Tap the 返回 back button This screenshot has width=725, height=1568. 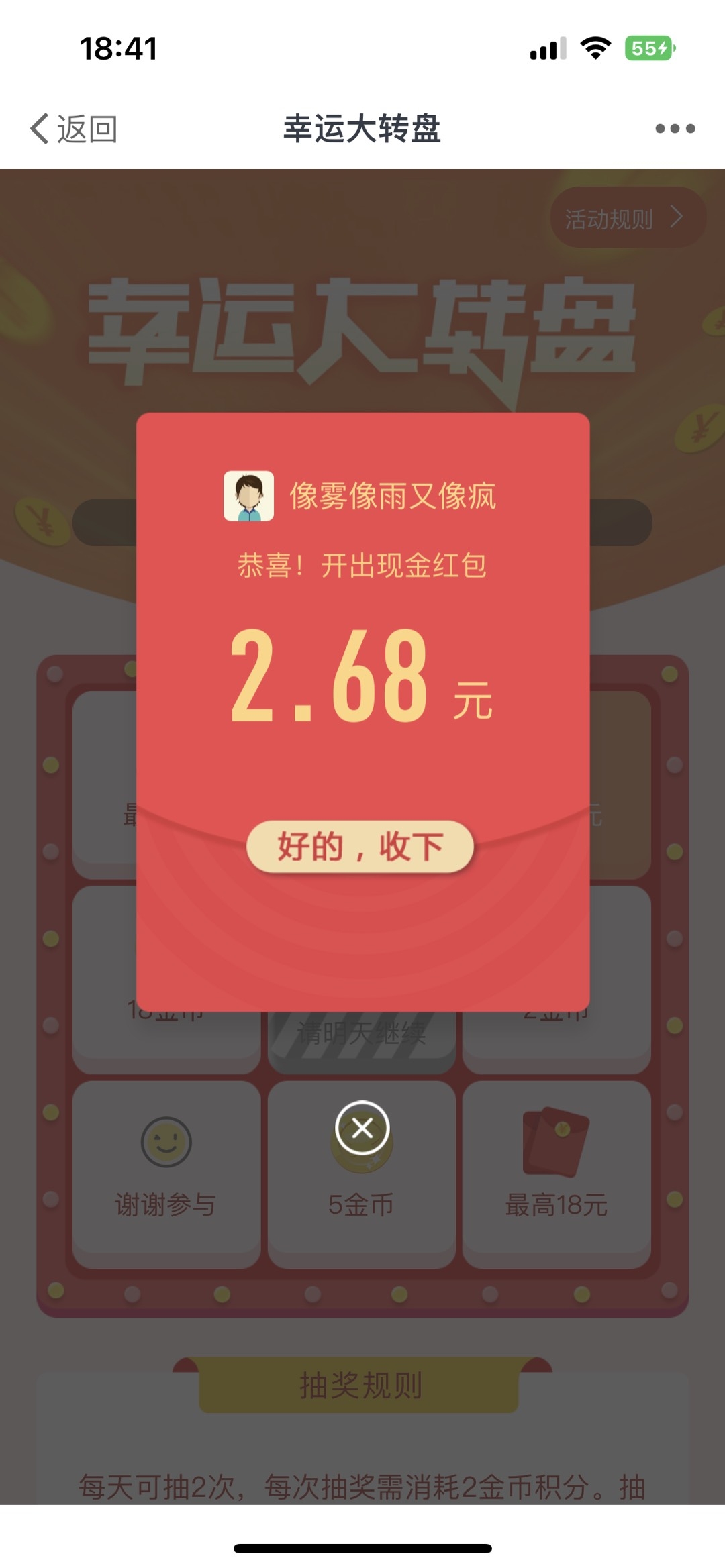pyautogui.click(x=74, y=128)
